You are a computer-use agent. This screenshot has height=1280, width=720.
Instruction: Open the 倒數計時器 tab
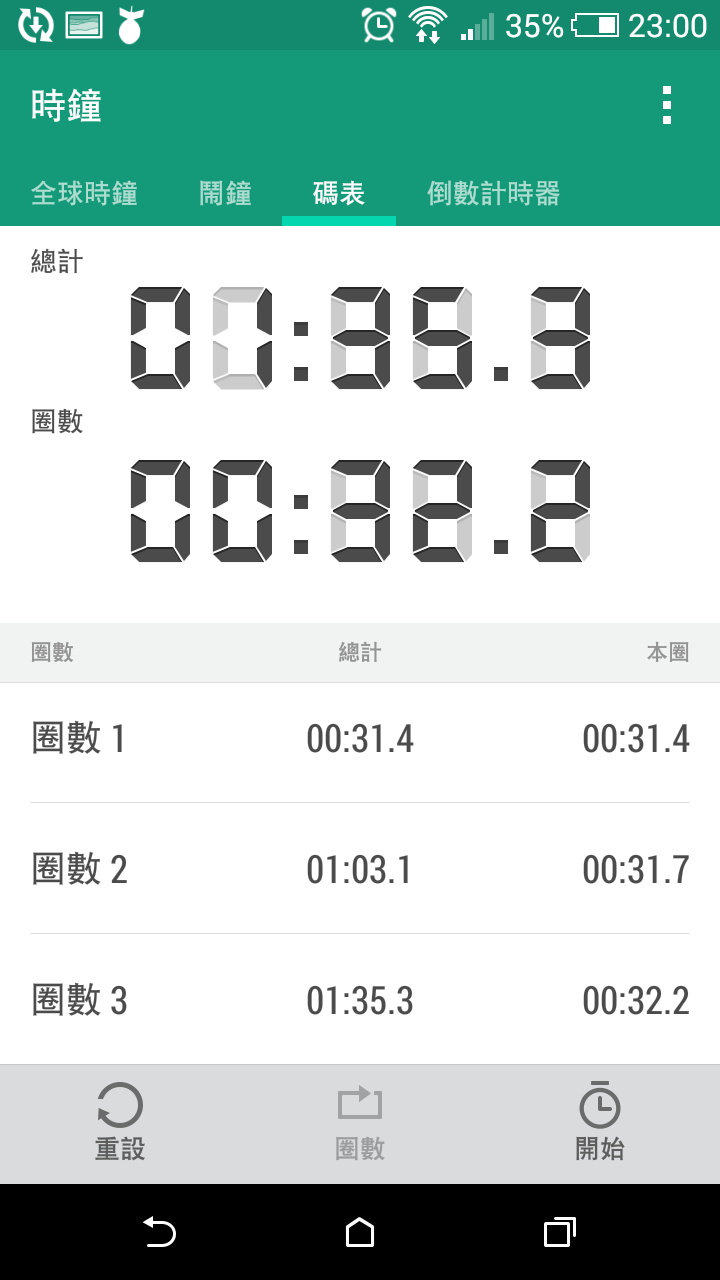pos(493,193)
